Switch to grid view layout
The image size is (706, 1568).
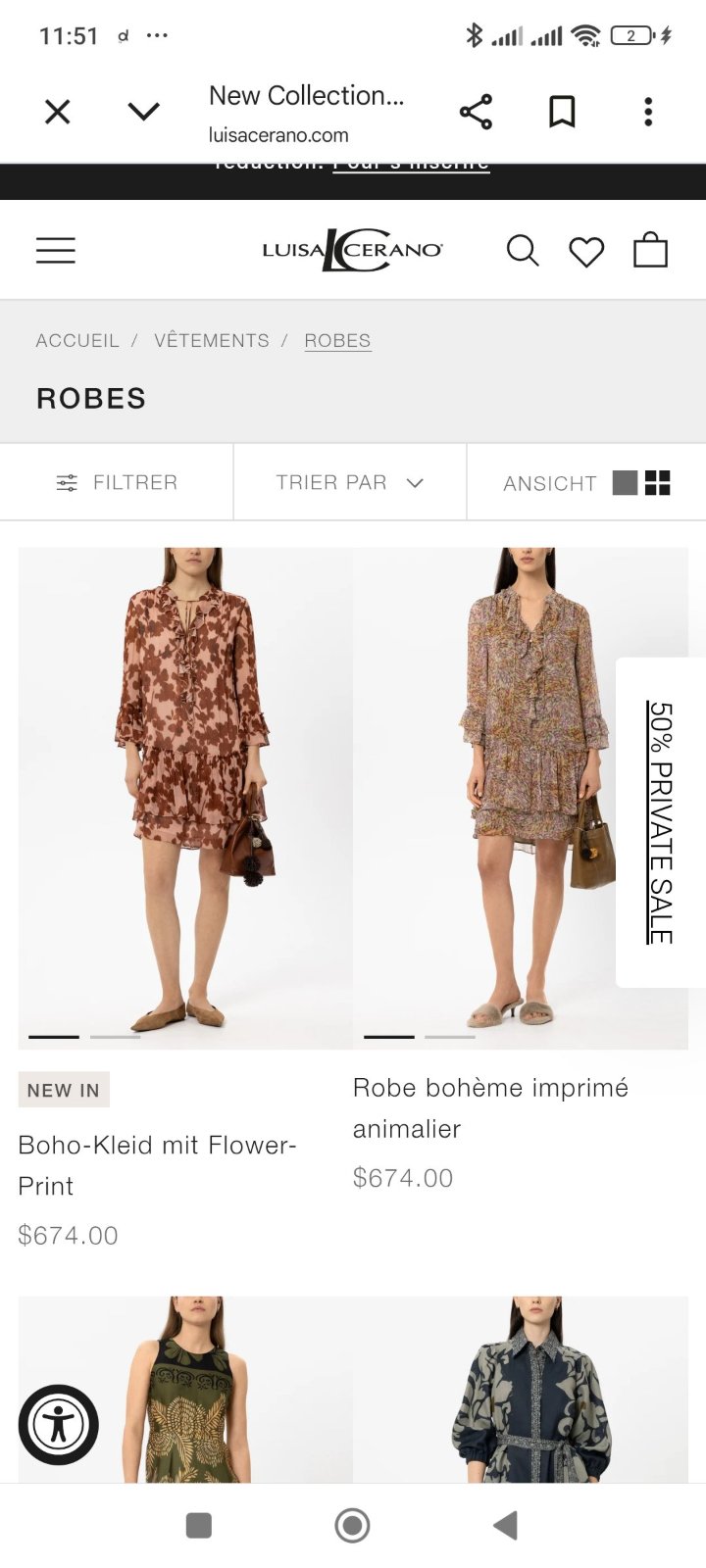coord(658,482)
